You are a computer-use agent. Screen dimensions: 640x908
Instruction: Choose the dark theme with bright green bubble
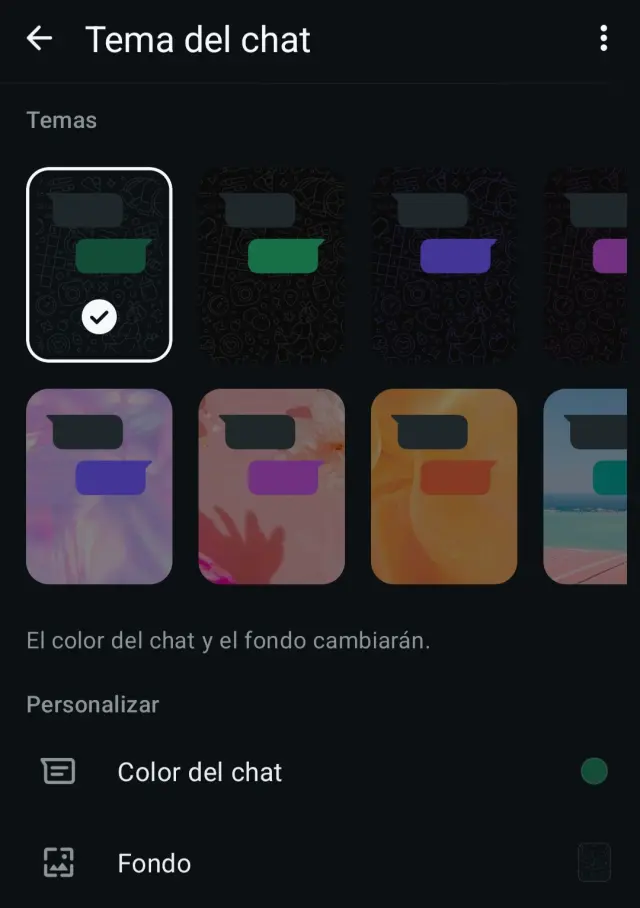coord(271,264)
